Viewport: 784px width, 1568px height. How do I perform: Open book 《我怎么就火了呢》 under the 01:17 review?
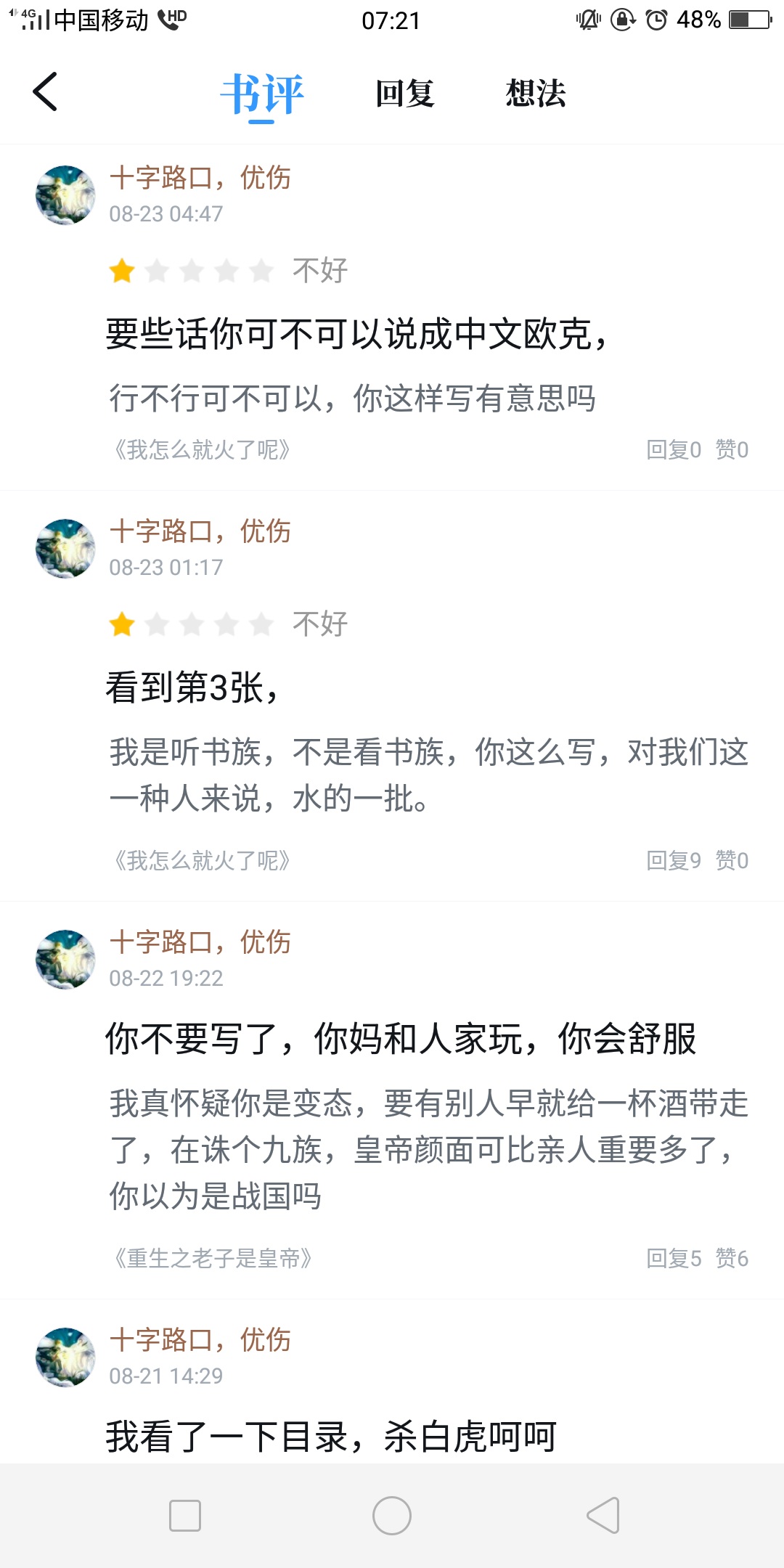pos(202,861)
